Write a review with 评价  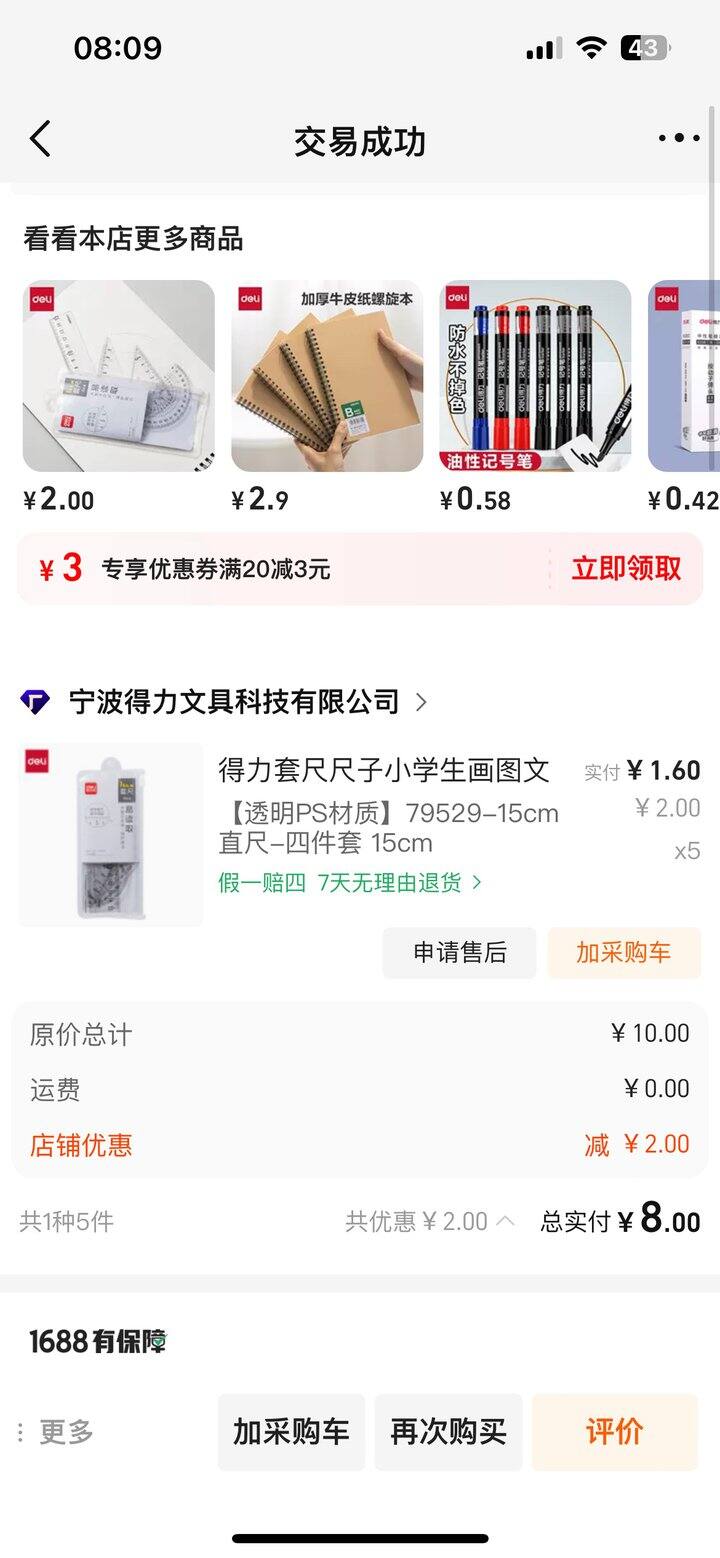point(614,1432)
